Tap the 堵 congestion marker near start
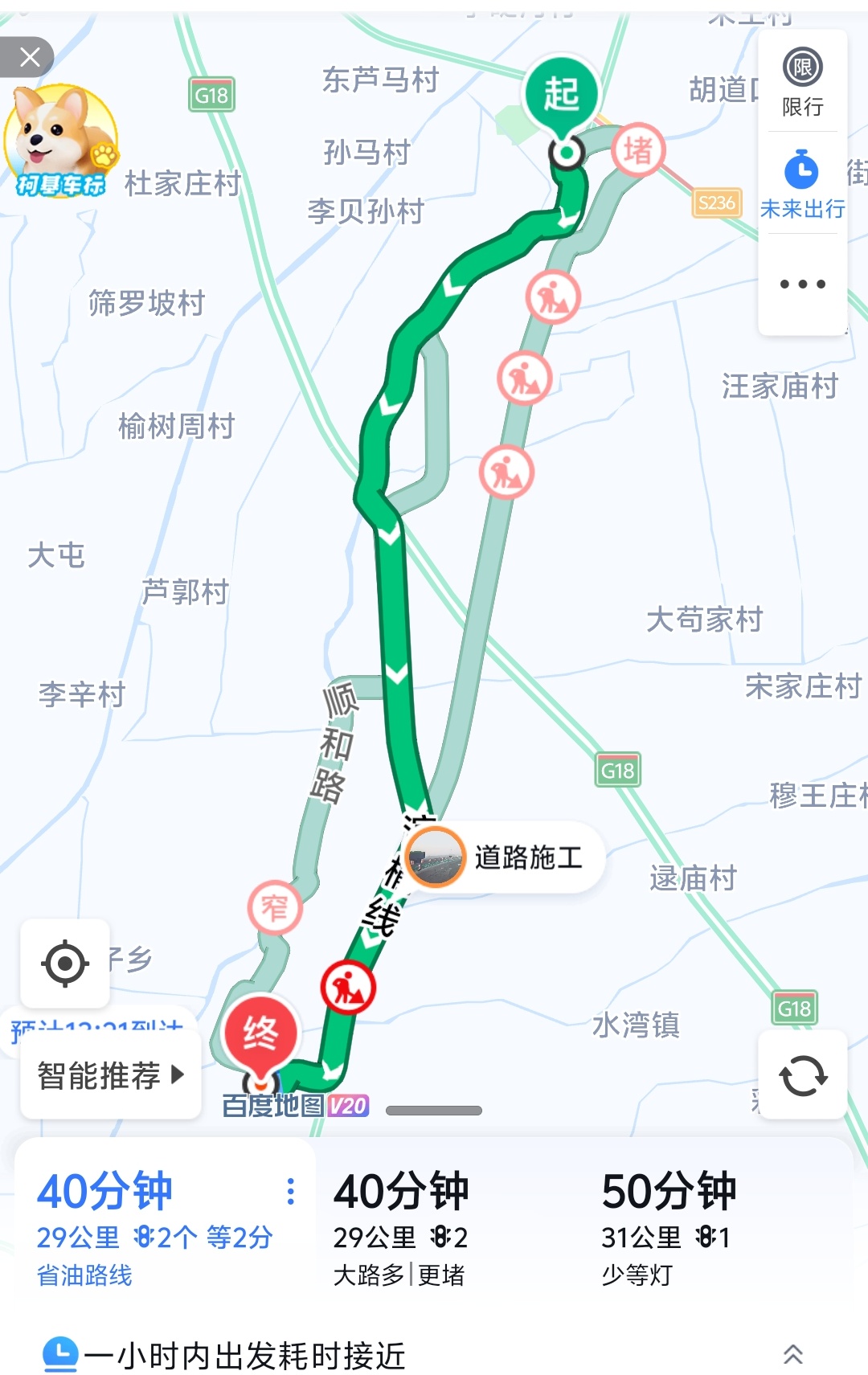Image resolution: width=868 pixels, height=1375 pixels. (637, 150)
